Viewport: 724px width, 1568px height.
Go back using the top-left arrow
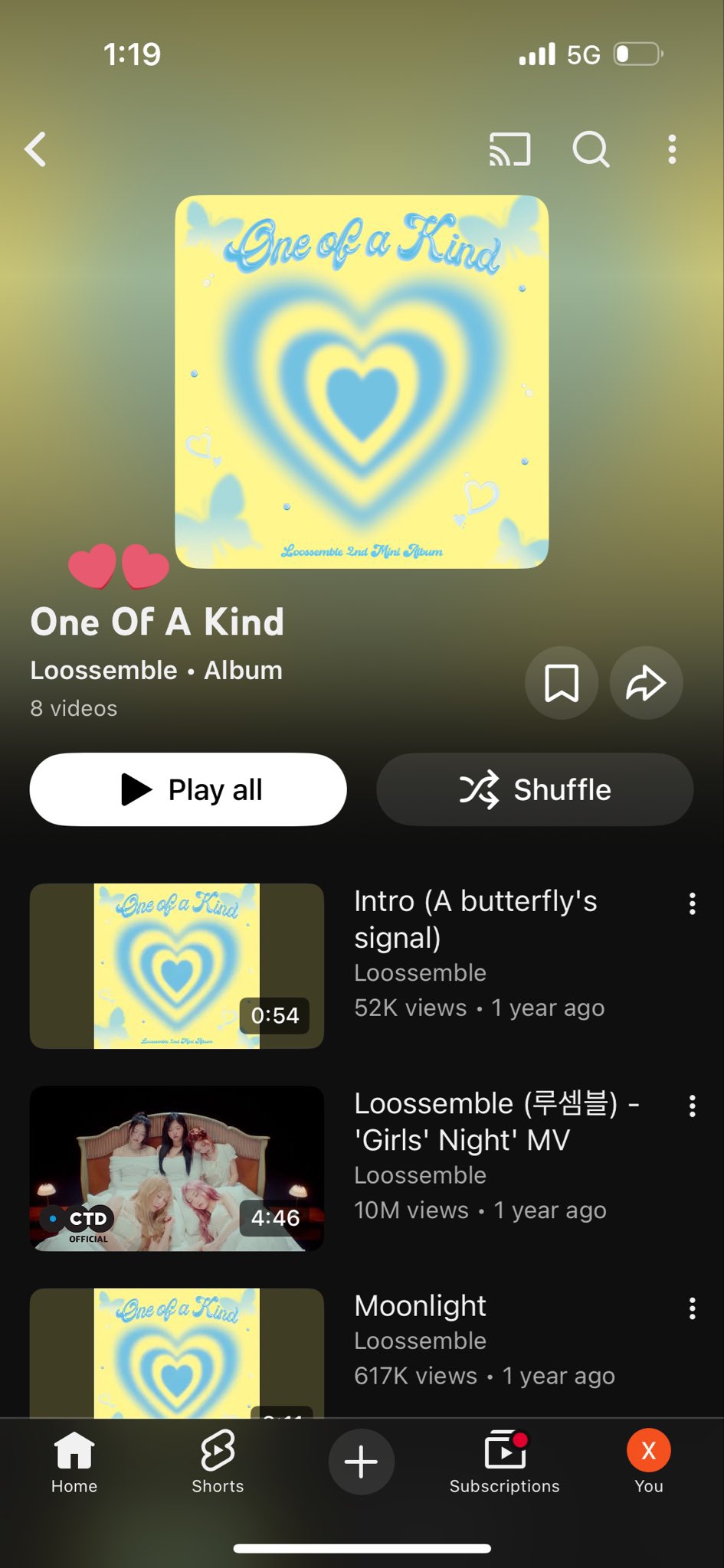point(36,149)
